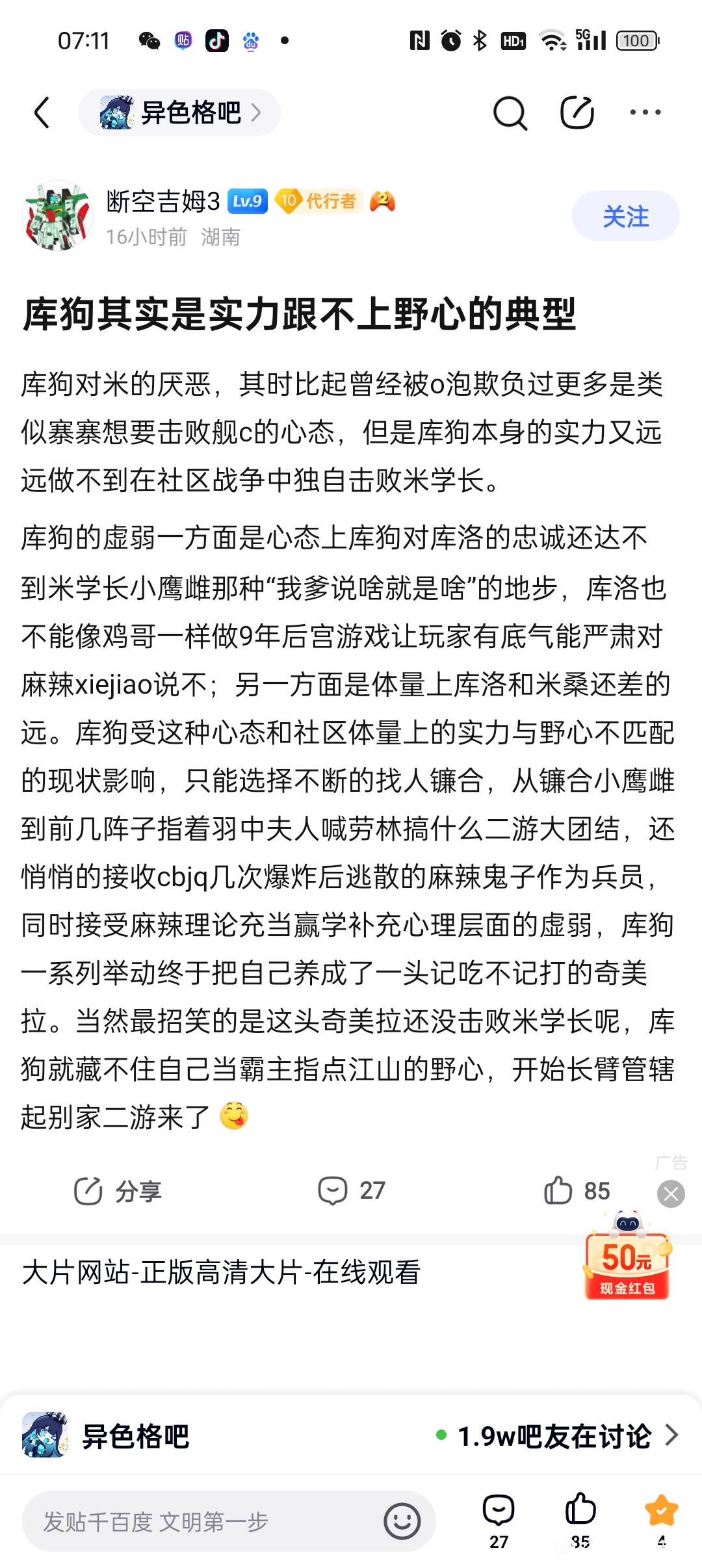
Task: Open 异色格吧 discussion with 1.9w吧友
Action: pos(351,1435)
